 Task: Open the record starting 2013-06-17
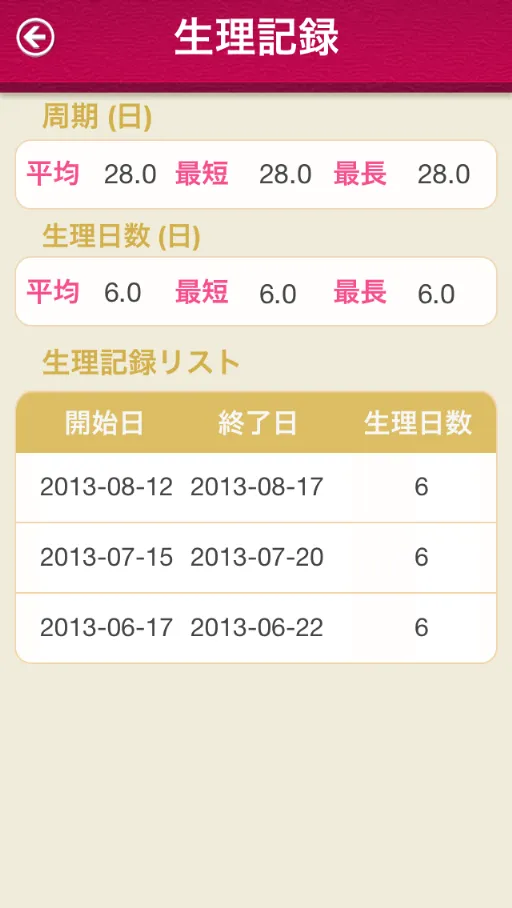[256, 628]
